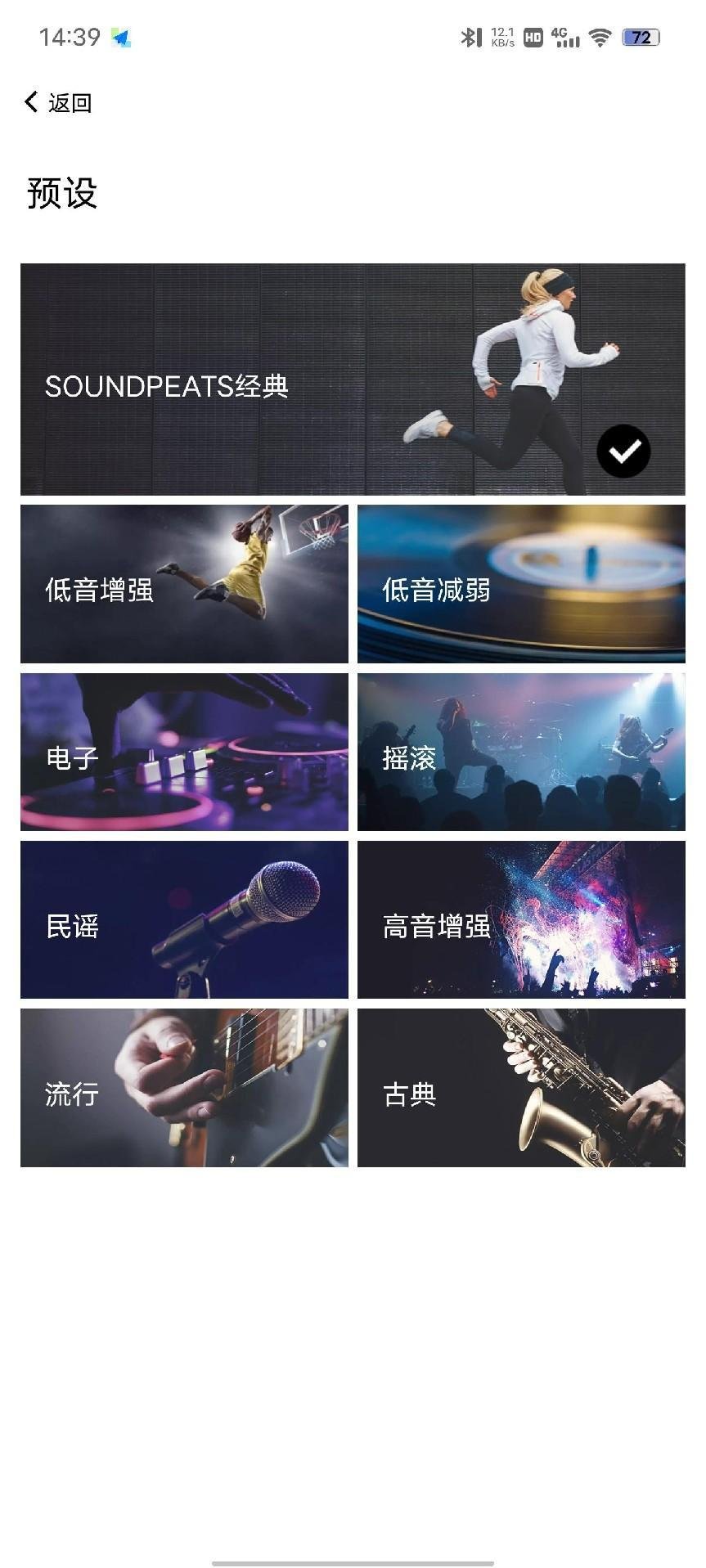The width and height of the screenshot is (706, 1568).
Task: Go back using the 返回 button
Action: pyautogui.click(x=58, y=103)
